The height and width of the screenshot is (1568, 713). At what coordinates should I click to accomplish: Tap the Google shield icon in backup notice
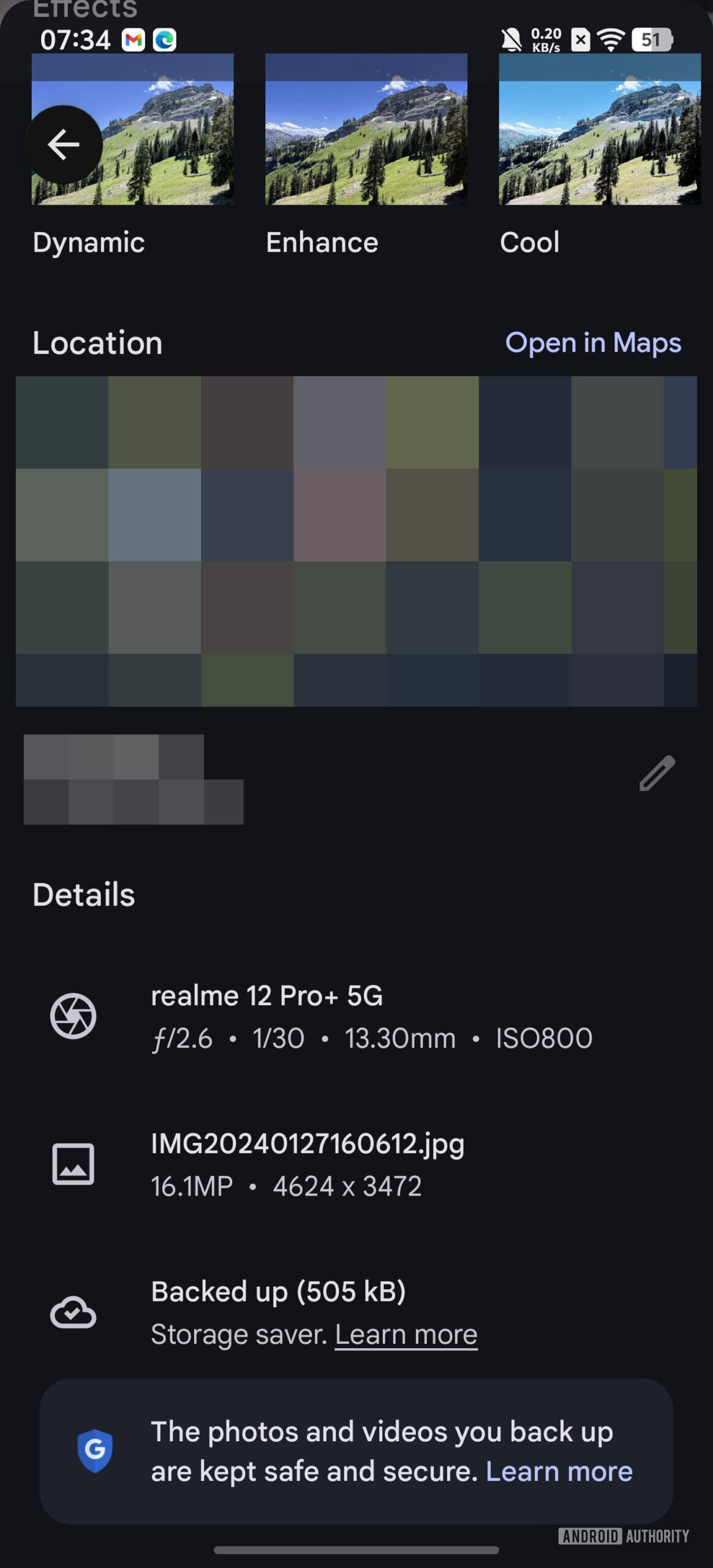pos(95,1449)
